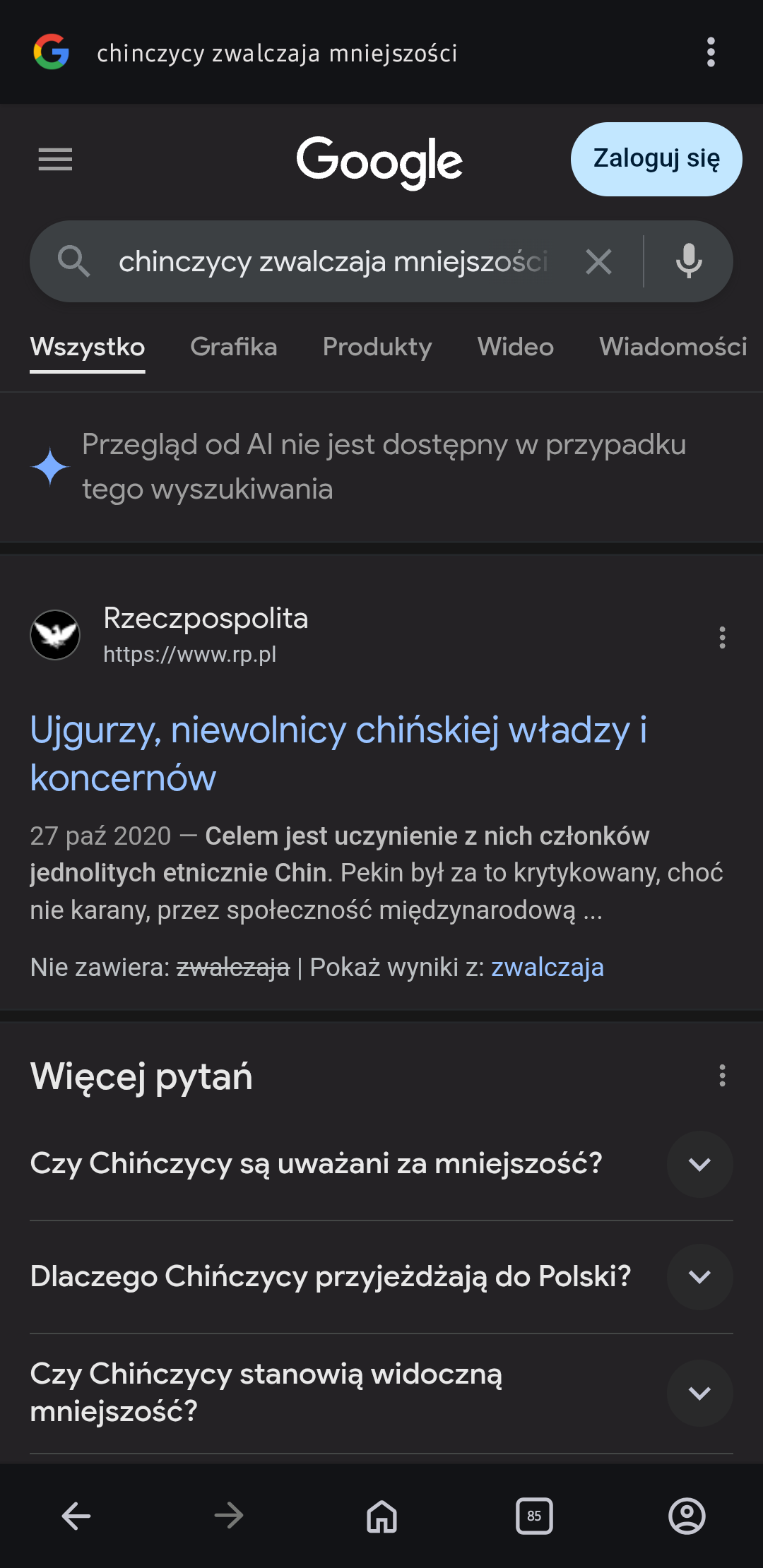Image resolution: width=763 pixels, height=1568 pixels.
Task: Tap the Rzeczpospolita site favicon
Action: (x=55, y=635)
